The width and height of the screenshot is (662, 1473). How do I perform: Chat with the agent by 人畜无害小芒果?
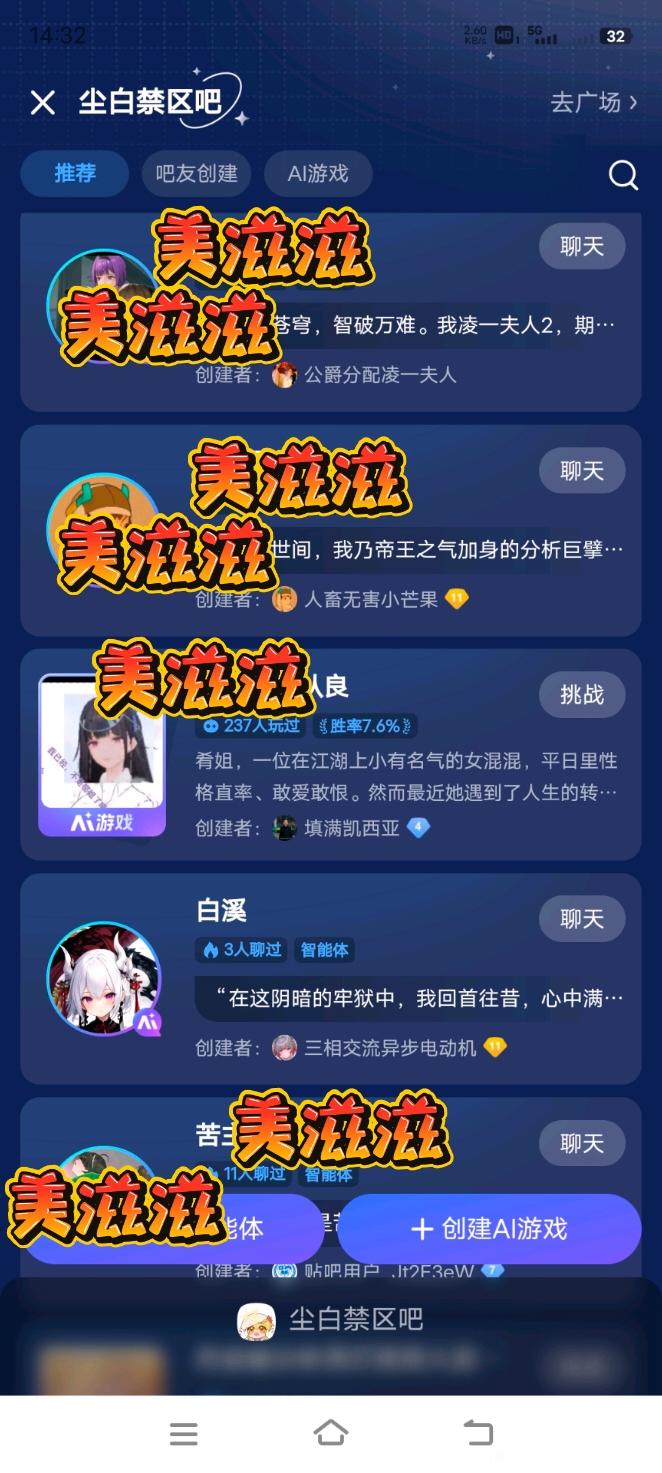pos(582,470)
